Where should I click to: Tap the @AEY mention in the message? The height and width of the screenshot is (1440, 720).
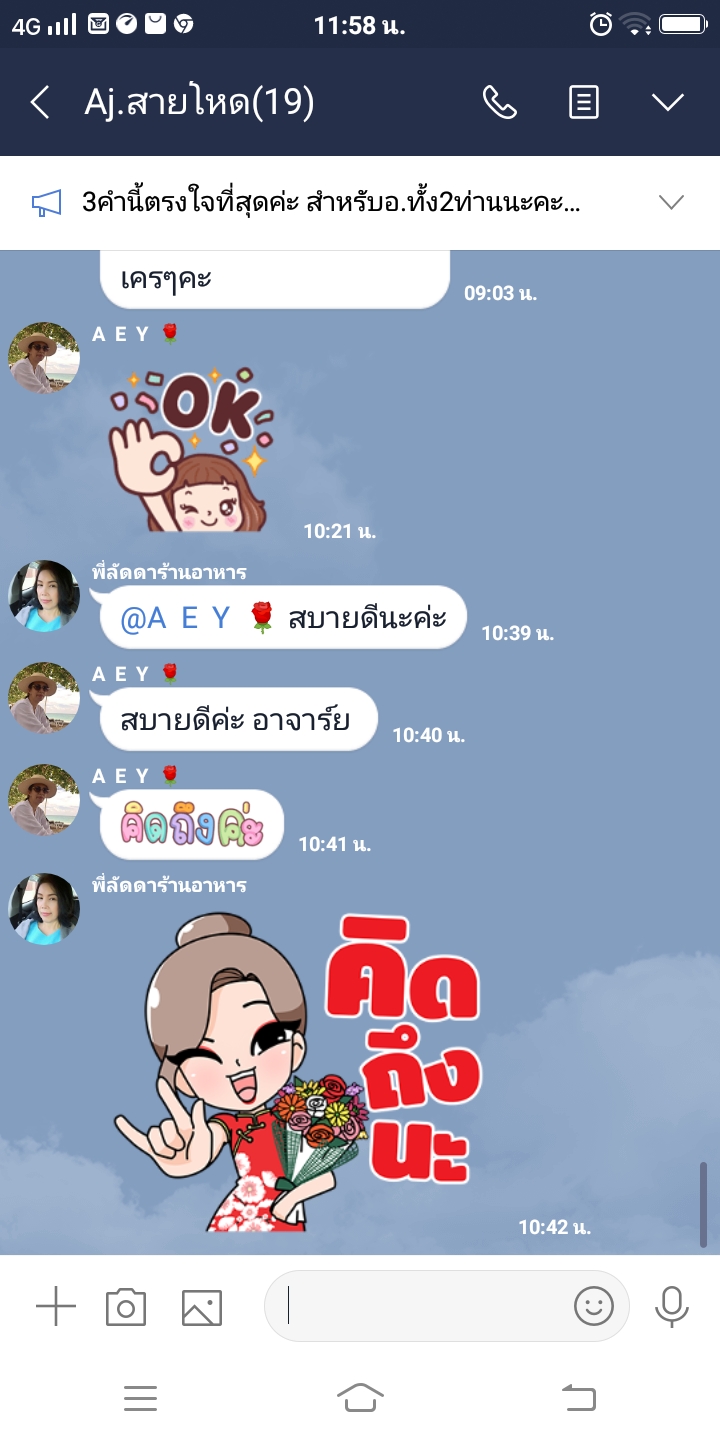pyautogui.click(x=177, y=619)
